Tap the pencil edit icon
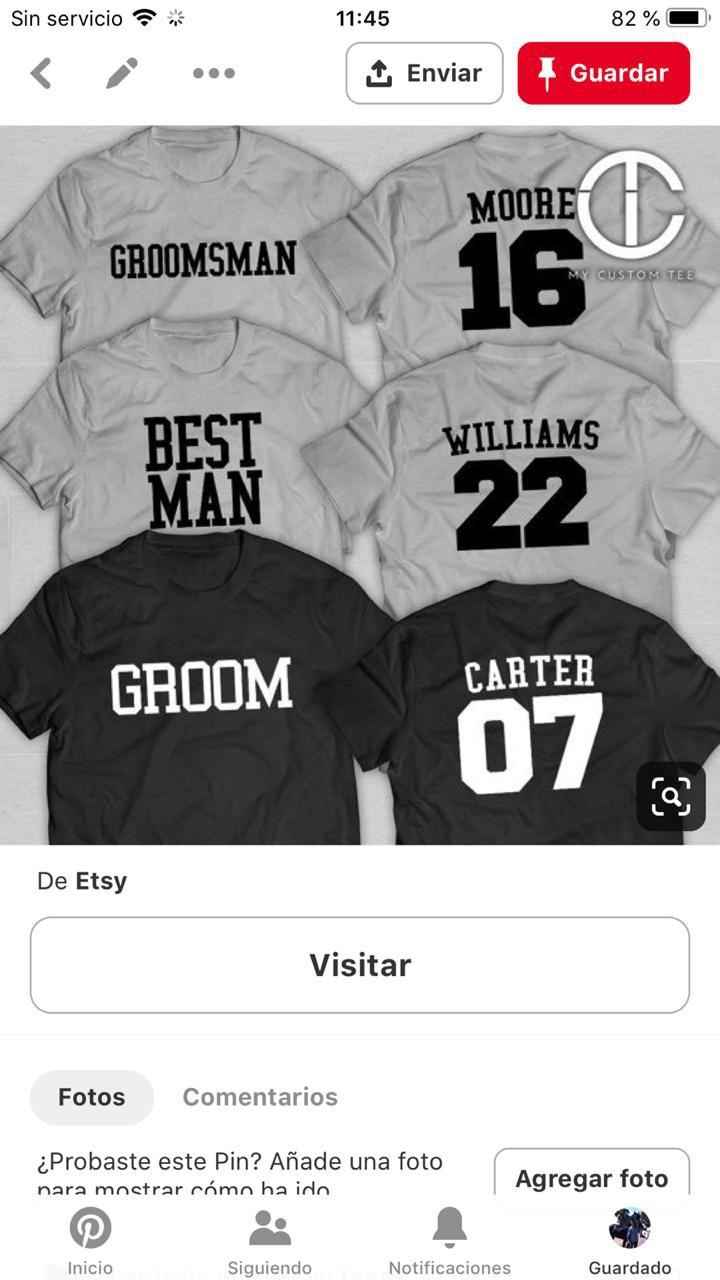 click(x=123, y=72)
